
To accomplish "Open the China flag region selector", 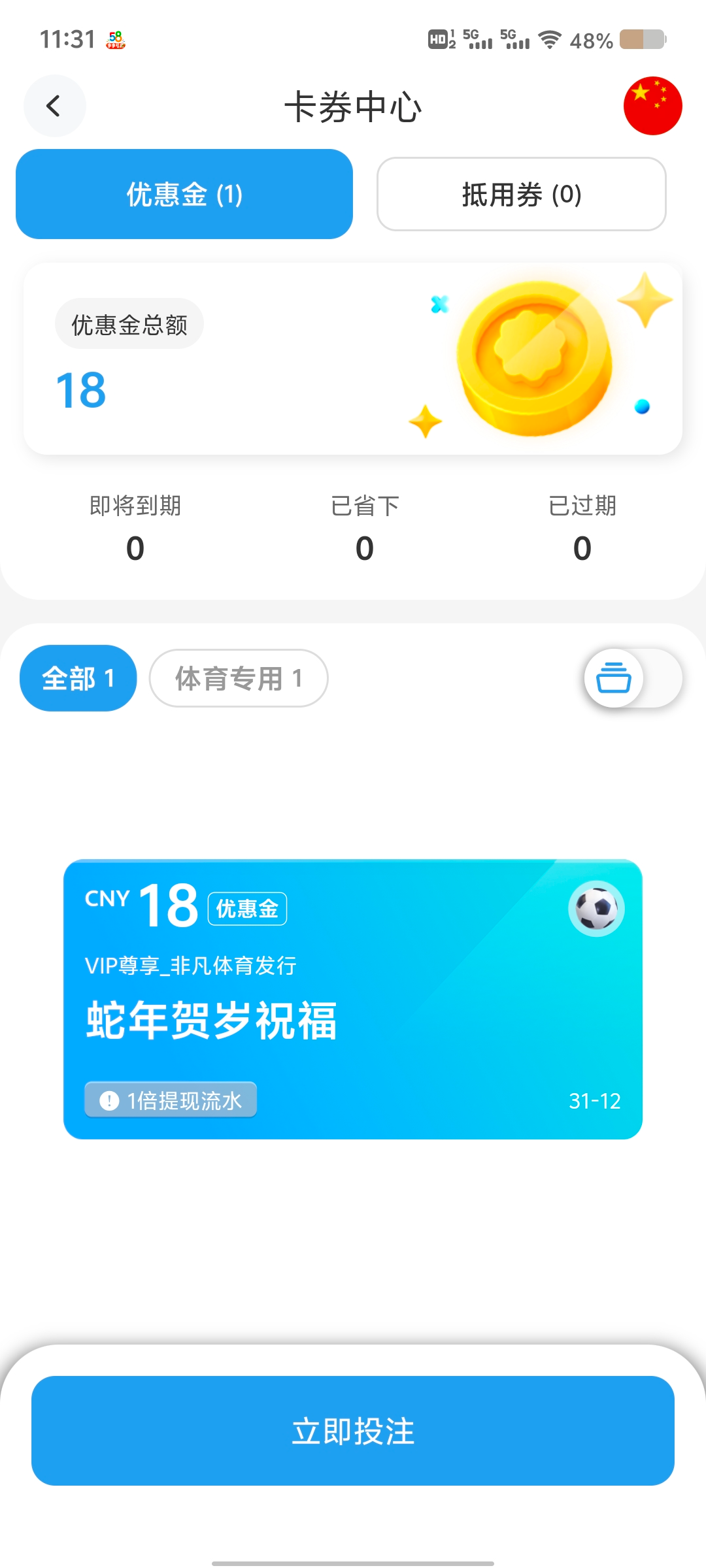I will (x=652, y=106).
